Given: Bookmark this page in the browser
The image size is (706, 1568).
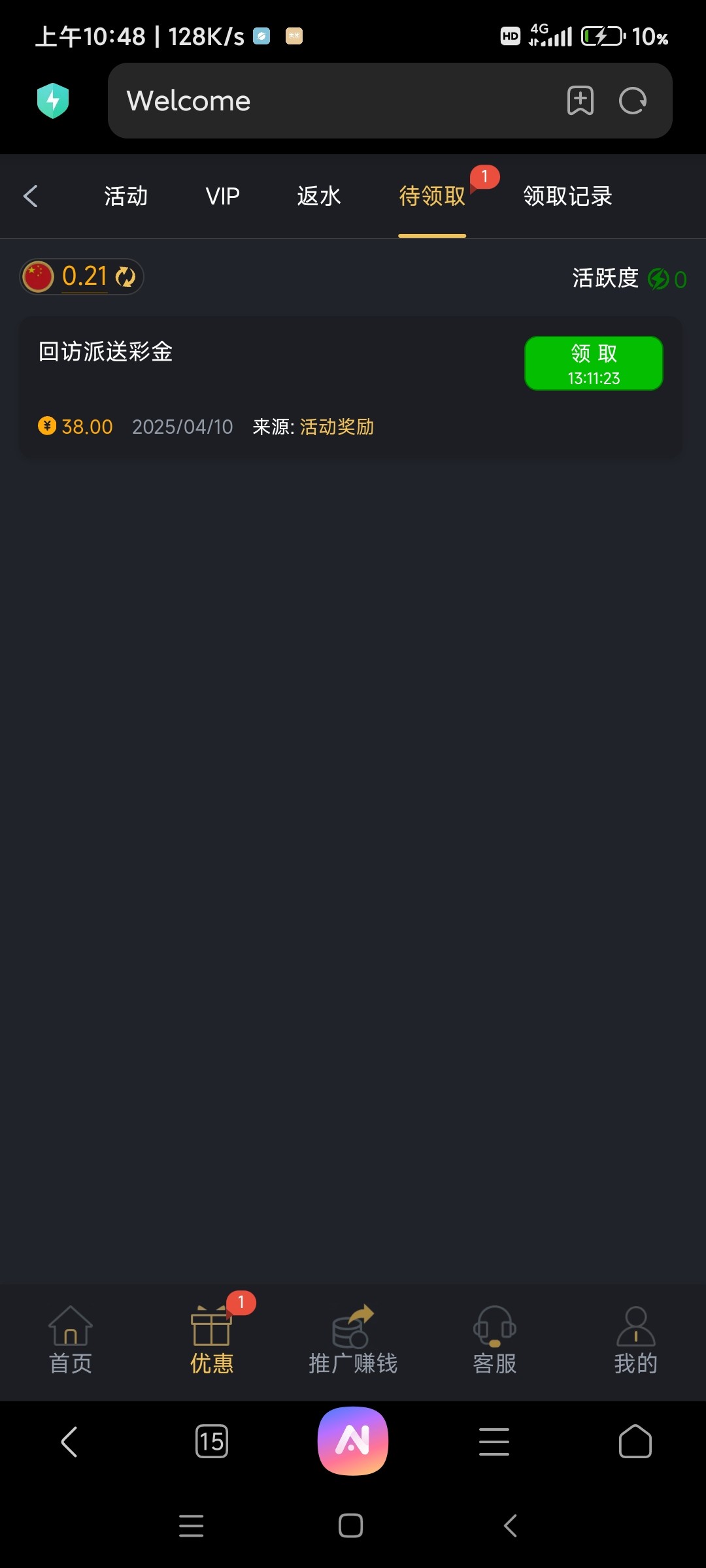Looking at the screenshot, I should pyautogui.click(x=580, y=101).
